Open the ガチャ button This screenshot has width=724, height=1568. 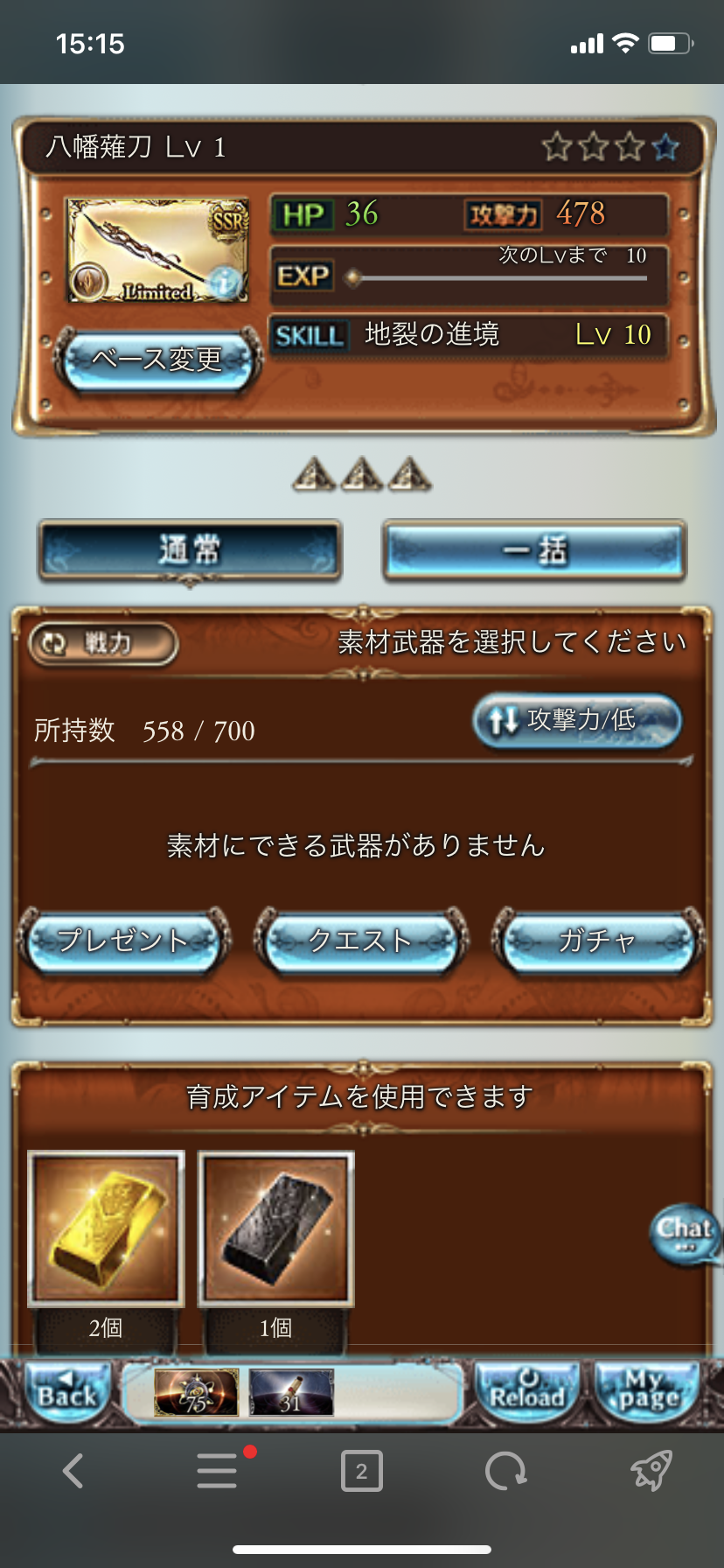tap(597, 941)
